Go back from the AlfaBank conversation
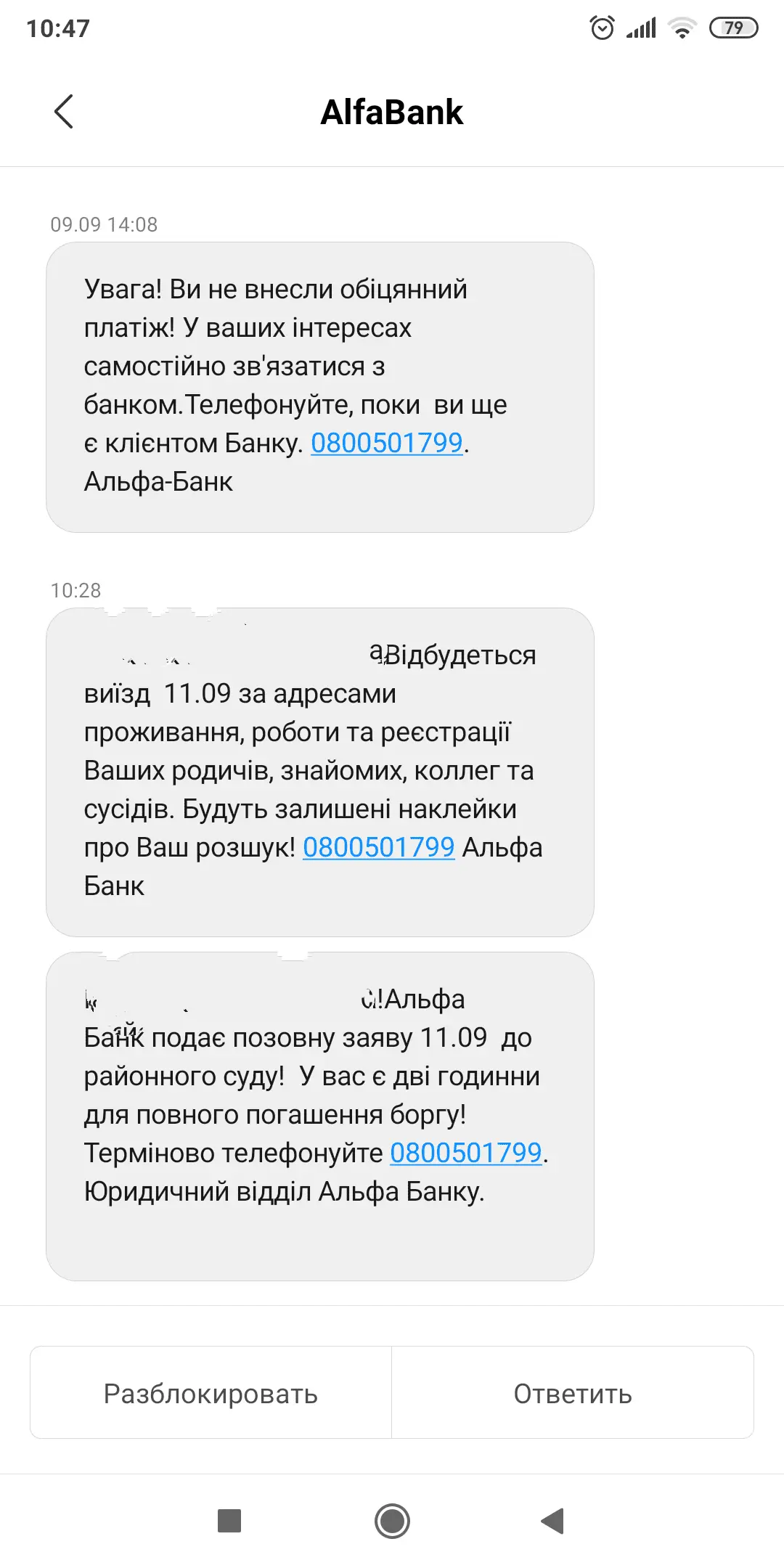Image resolution: width=784 pixels, height=1568 pixels. click(x=64, y=112)
